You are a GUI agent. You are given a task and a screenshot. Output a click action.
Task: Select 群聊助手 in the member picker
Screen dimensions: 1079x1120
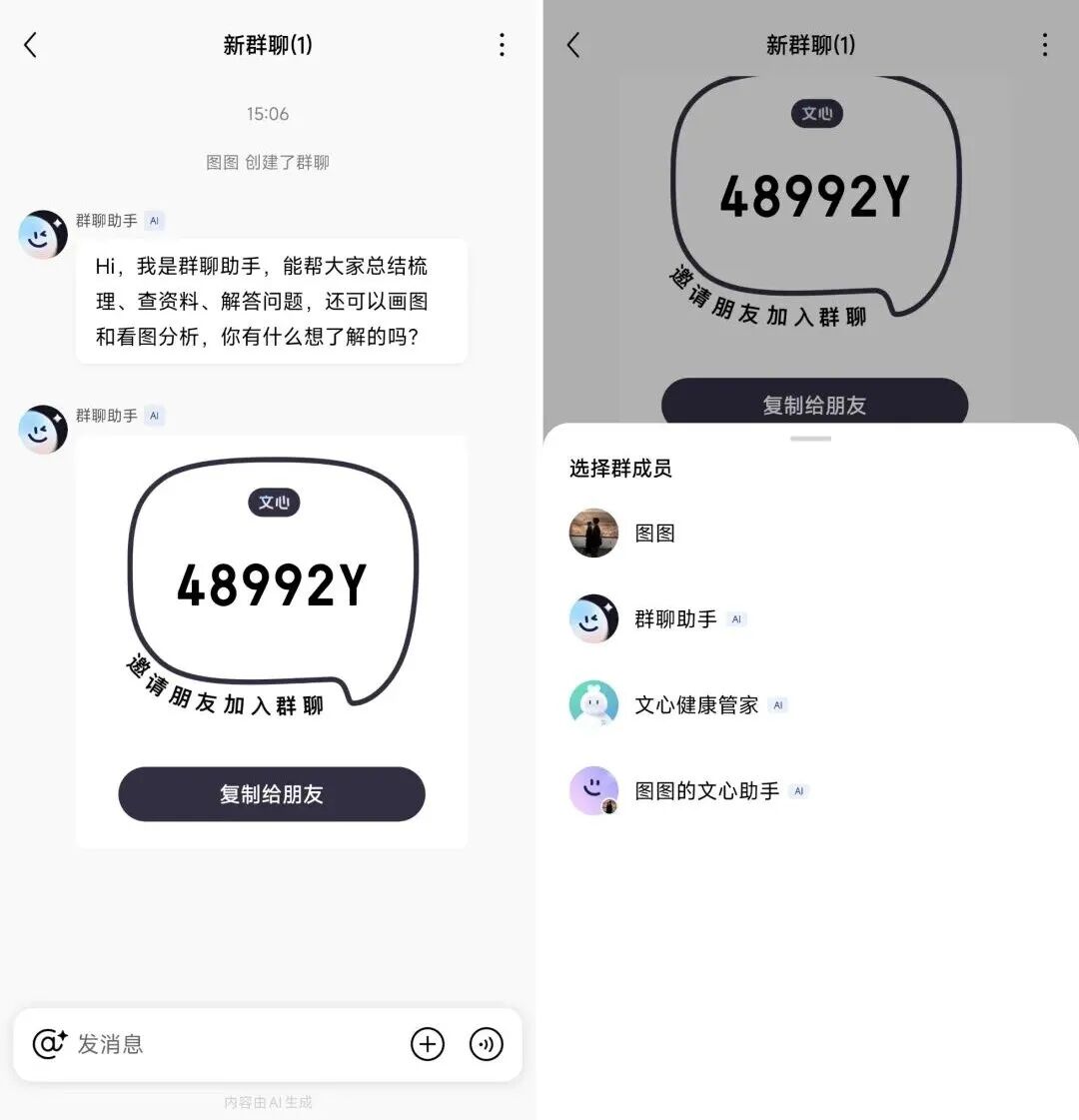(675, 619)
